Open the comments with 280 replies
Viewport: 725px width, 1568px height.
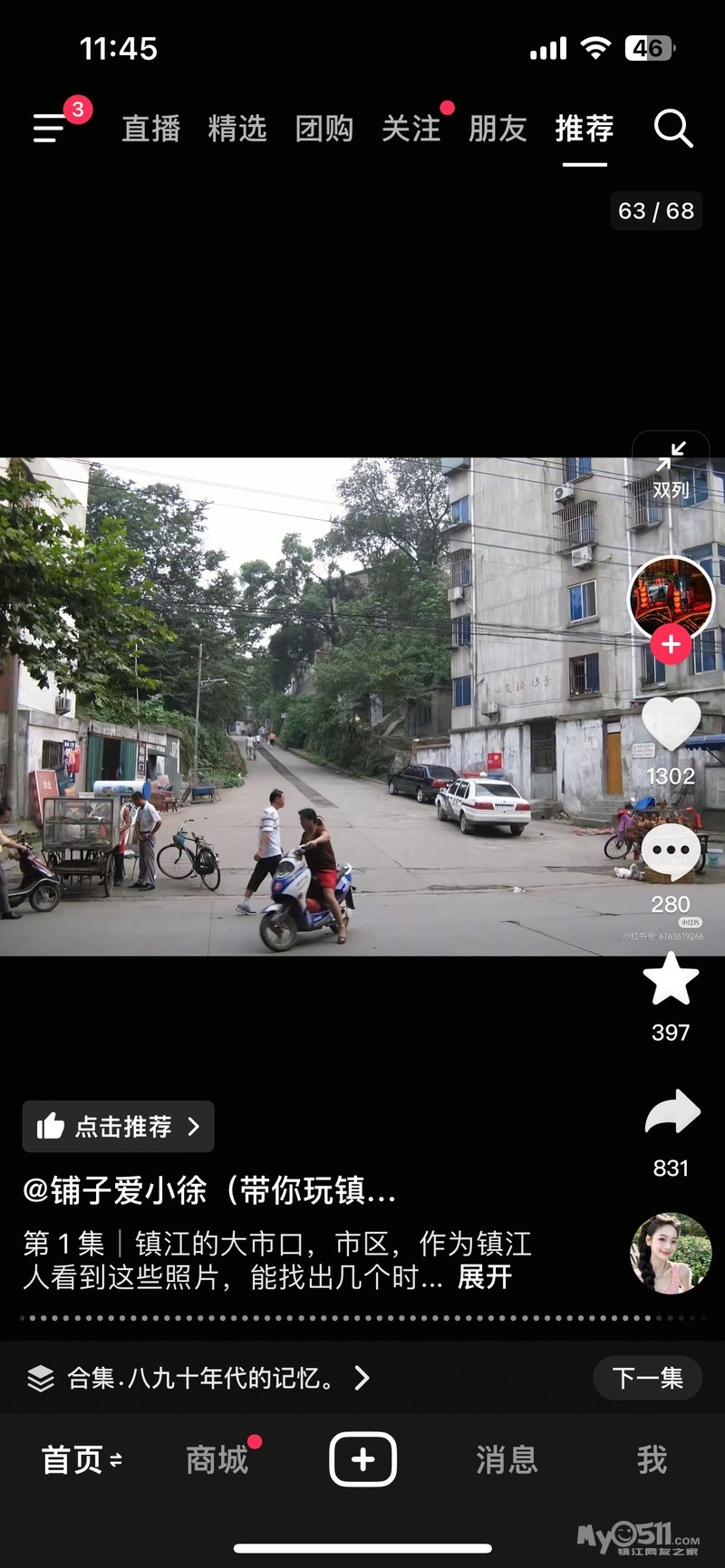671,853
